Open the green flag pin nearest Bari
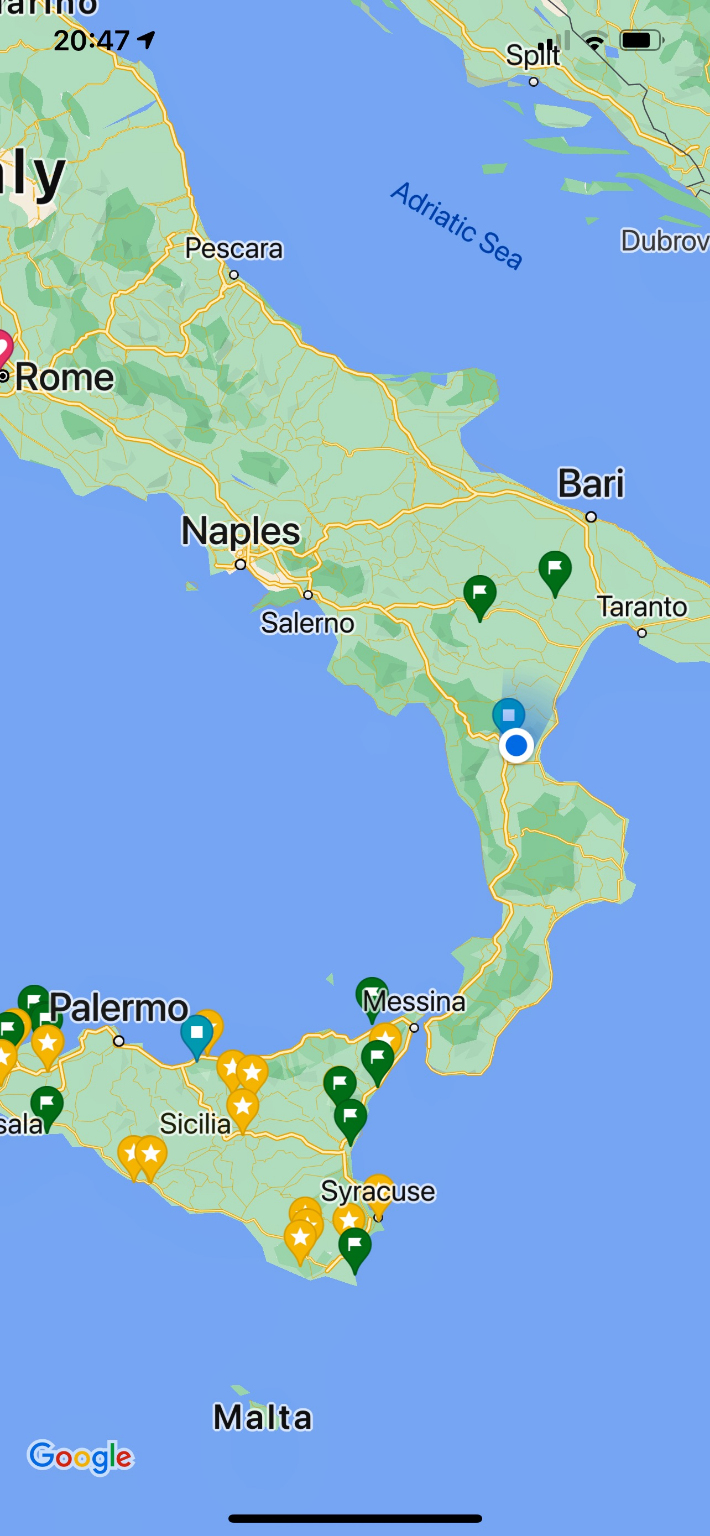Image resolution: width=710 pixels, height=1536 pixels. point(555,571)
